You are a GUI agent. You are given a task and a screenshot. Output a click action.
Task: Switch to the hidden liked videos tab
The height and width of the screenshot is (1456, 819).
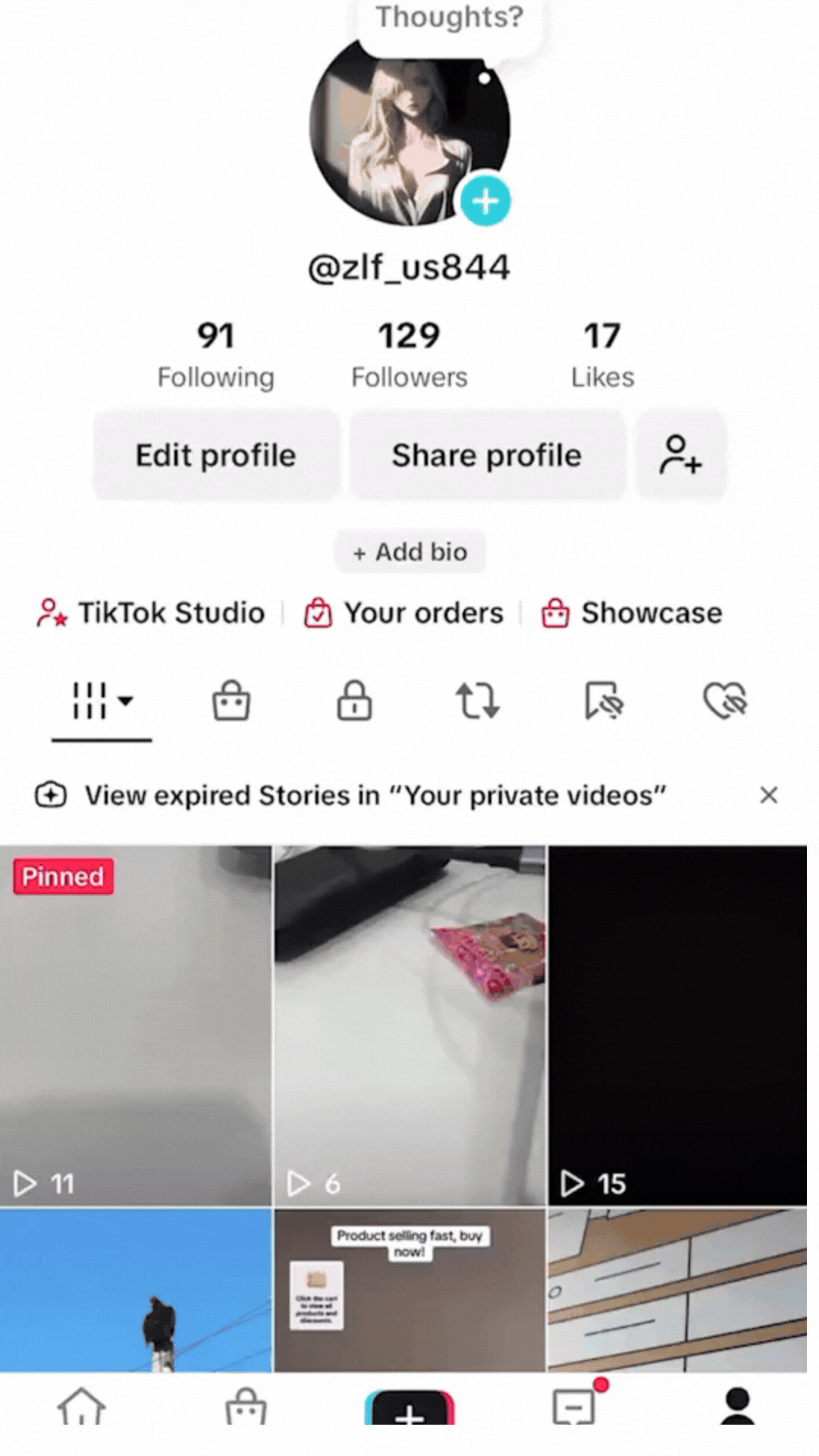[x=725, y=700]
